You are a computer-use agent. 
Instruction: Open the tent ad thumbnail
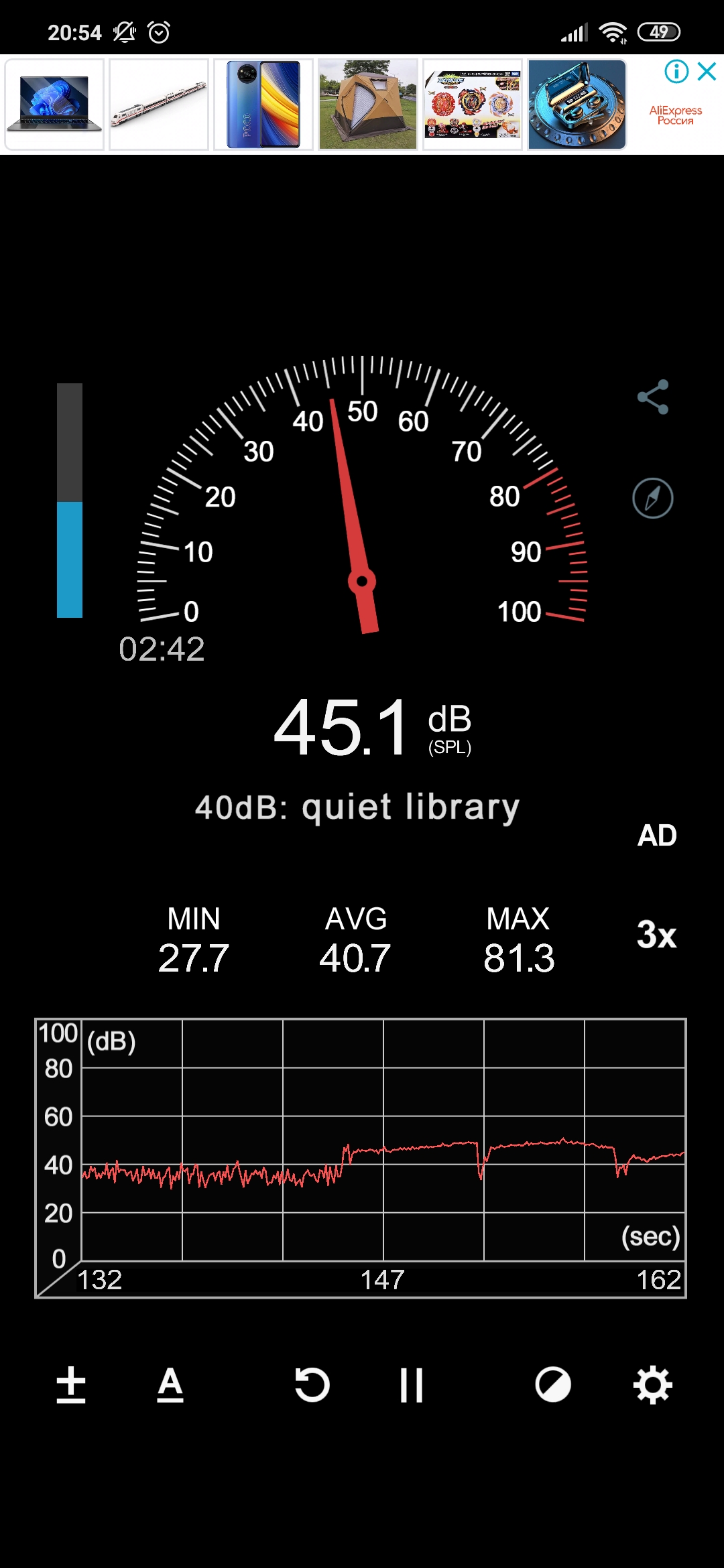(x=368, y=105)
